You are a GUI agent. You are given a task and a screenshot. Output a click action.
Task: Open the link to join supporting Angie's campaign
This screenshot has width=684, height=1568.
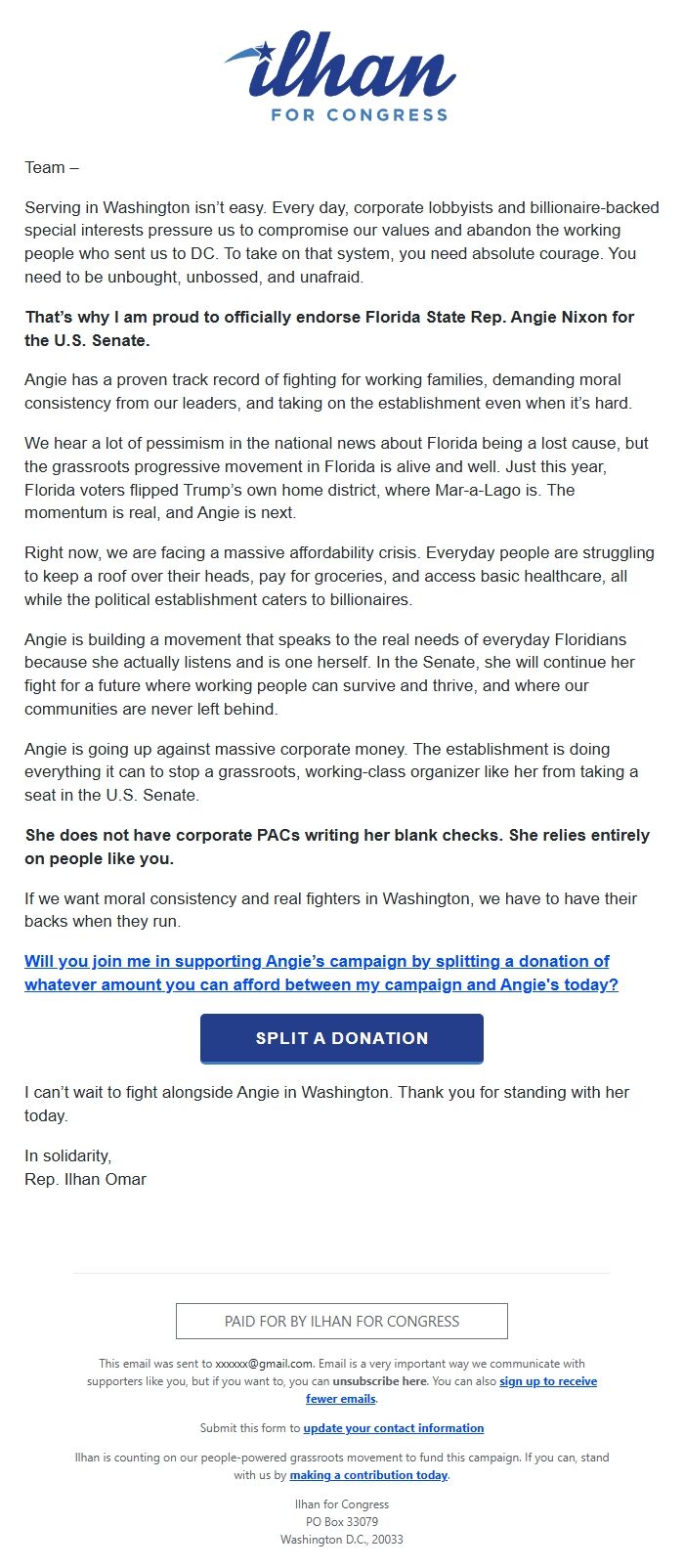321,973
